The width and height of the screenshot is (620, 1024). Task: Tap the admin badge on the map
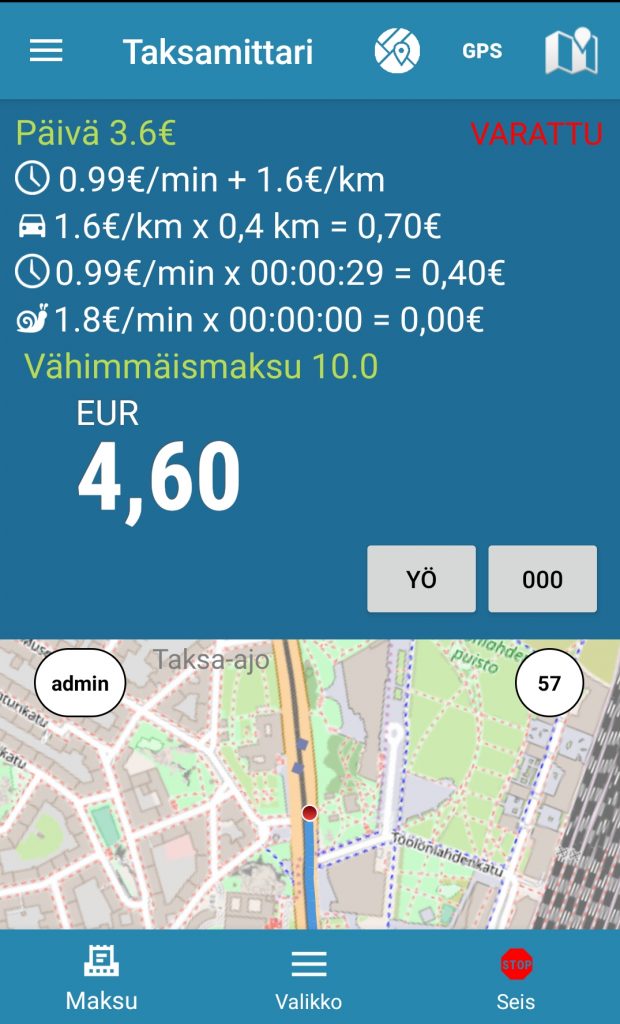[80, 684]
